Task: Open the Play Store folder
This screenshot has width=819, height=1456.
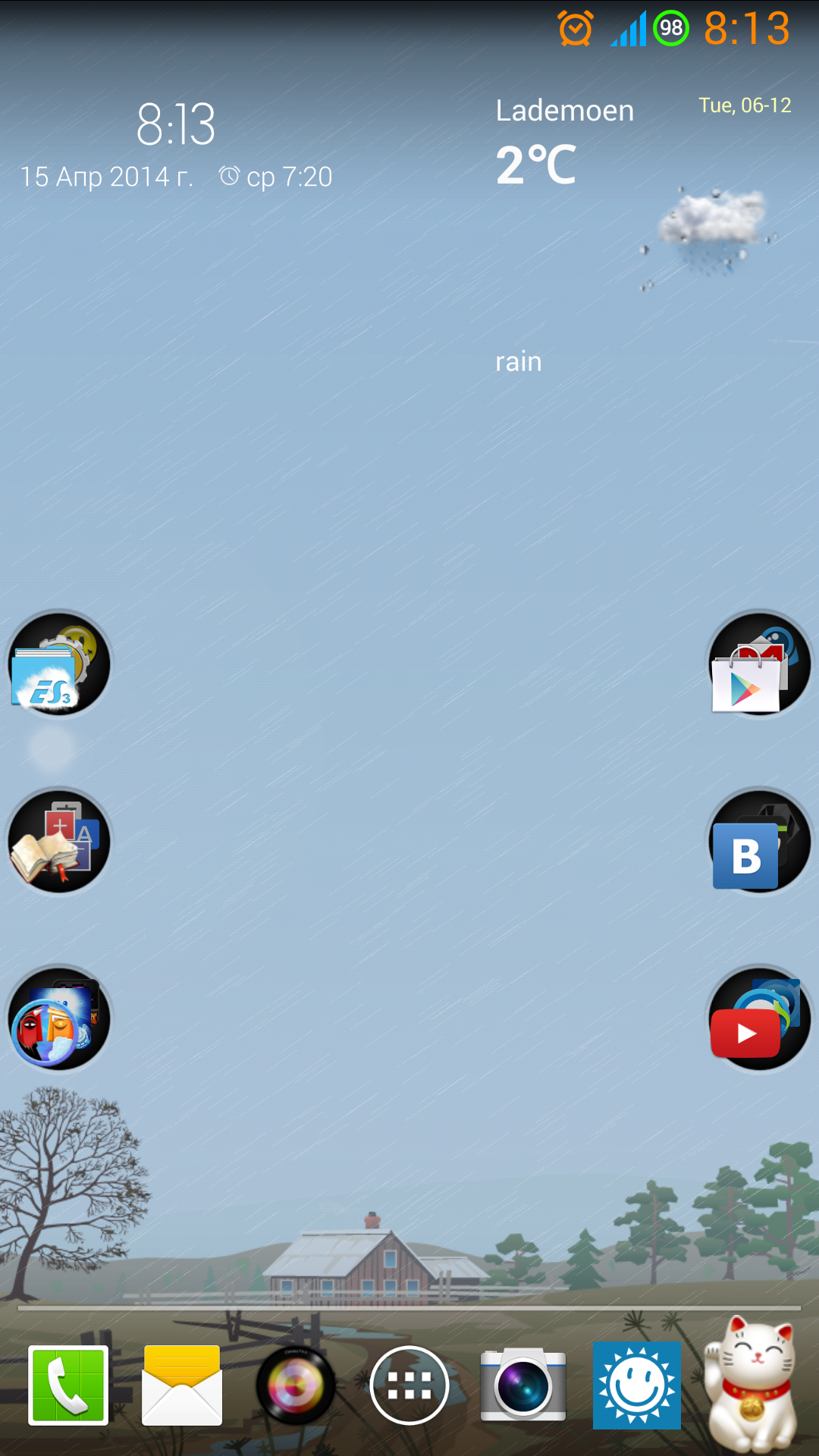Action: click(759, 664)
